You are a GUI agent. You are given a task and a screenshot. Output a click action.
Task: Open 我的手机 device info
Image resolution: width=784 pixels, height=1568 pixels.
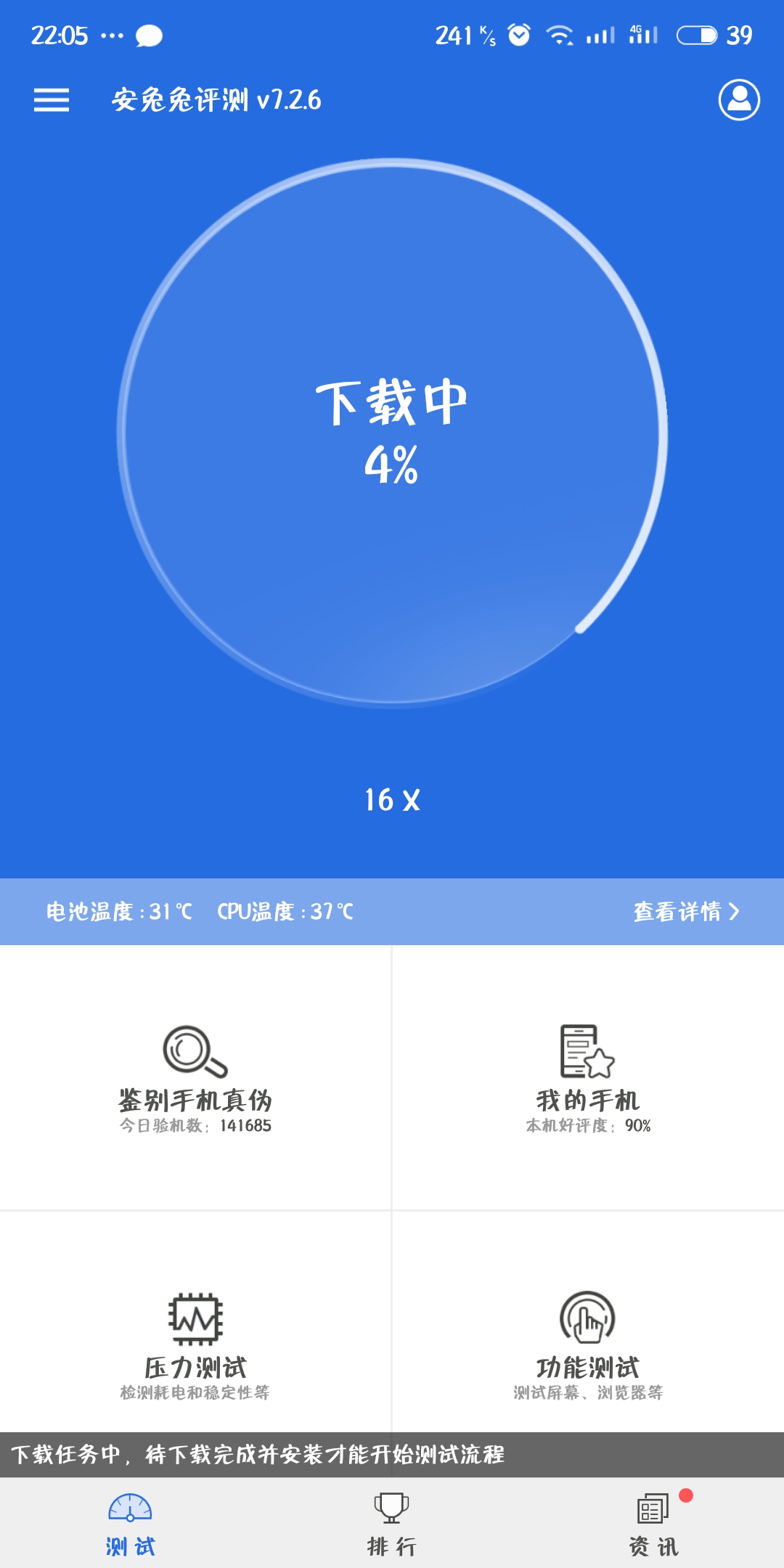[x=587, y=1078]
